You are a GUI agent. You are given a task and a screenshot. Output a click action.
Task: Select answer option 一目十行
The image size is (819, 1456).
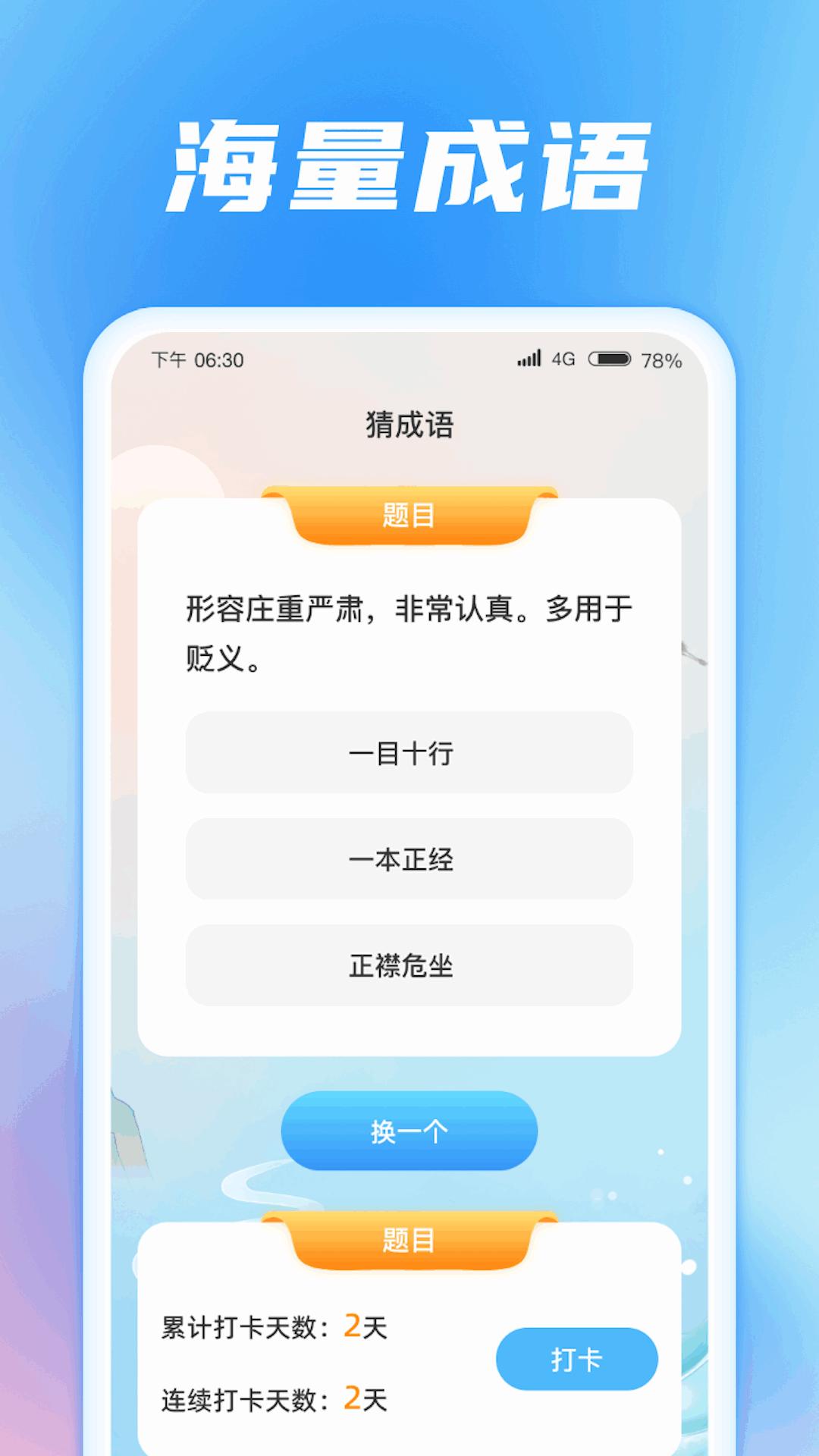click(x=409, y=755)
